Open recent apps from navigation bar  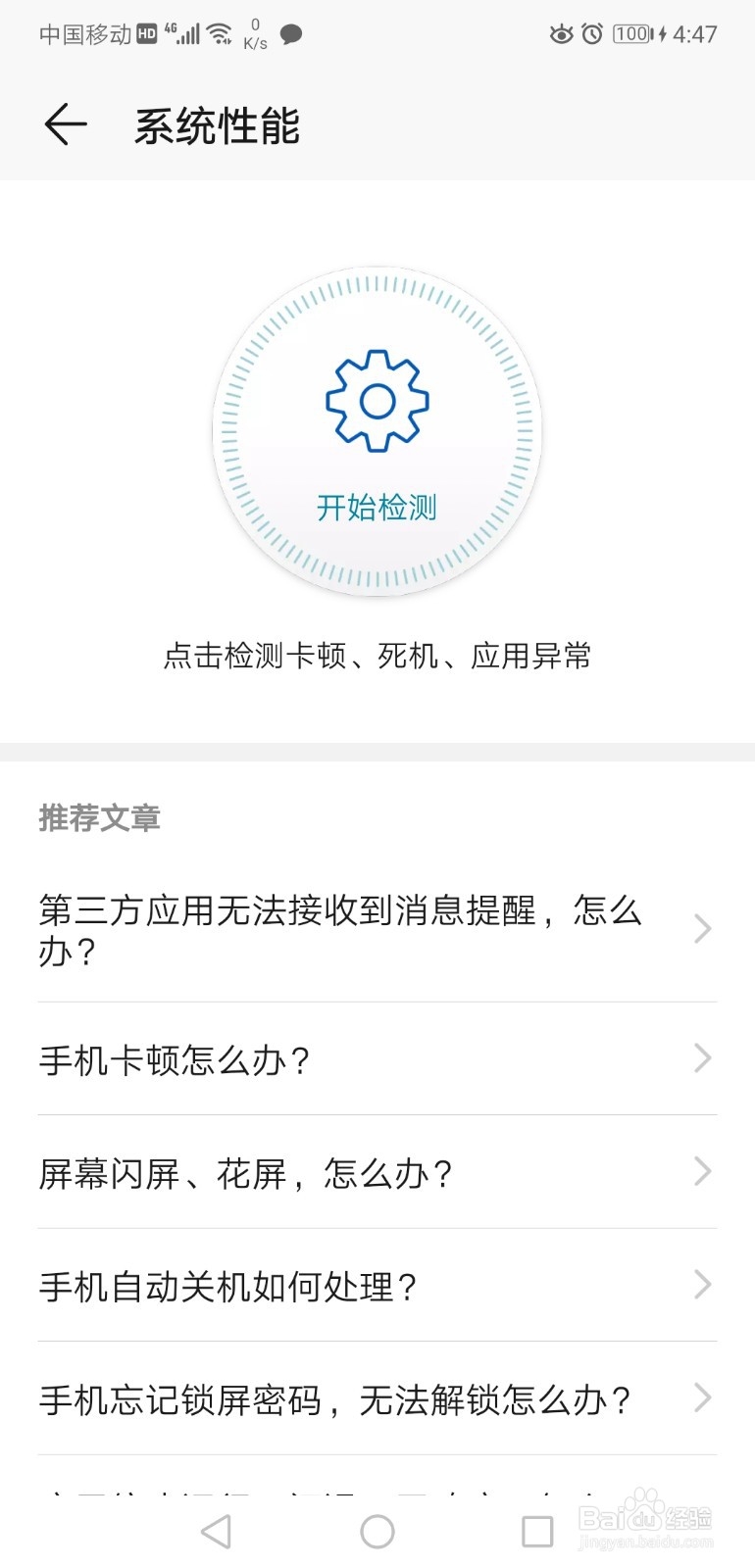pyautogui.click(x=537, y=1531)
